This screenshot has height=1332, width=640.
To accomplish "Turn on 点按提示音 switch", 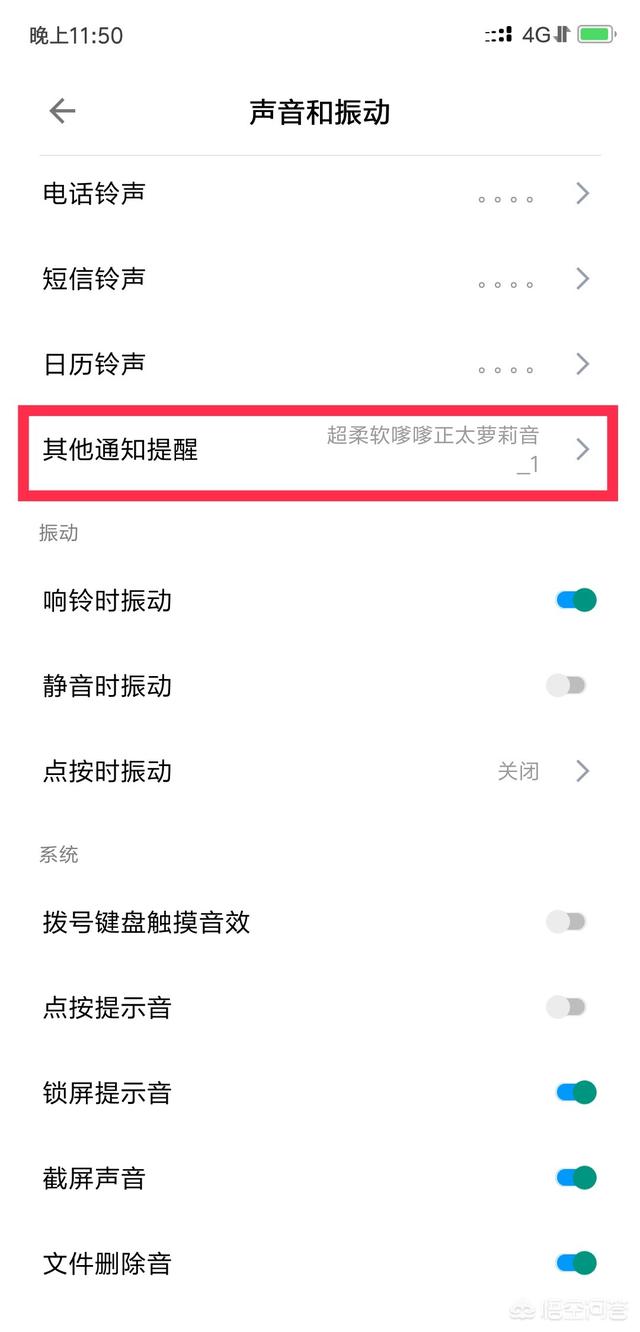I will (566, 1007).
